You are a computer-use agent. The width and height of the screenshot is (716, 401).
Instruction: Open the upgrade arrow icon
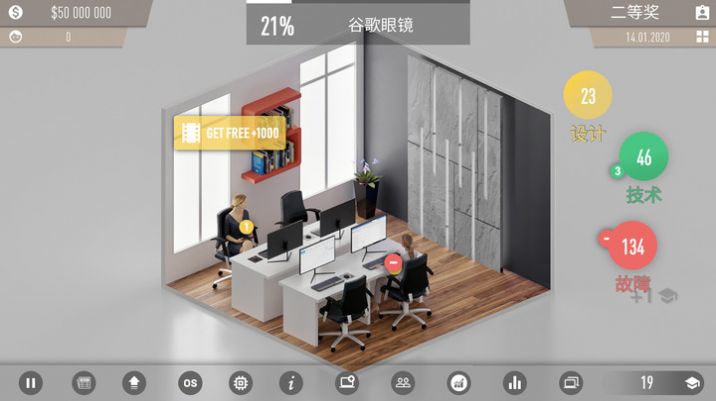click(136, 382)
